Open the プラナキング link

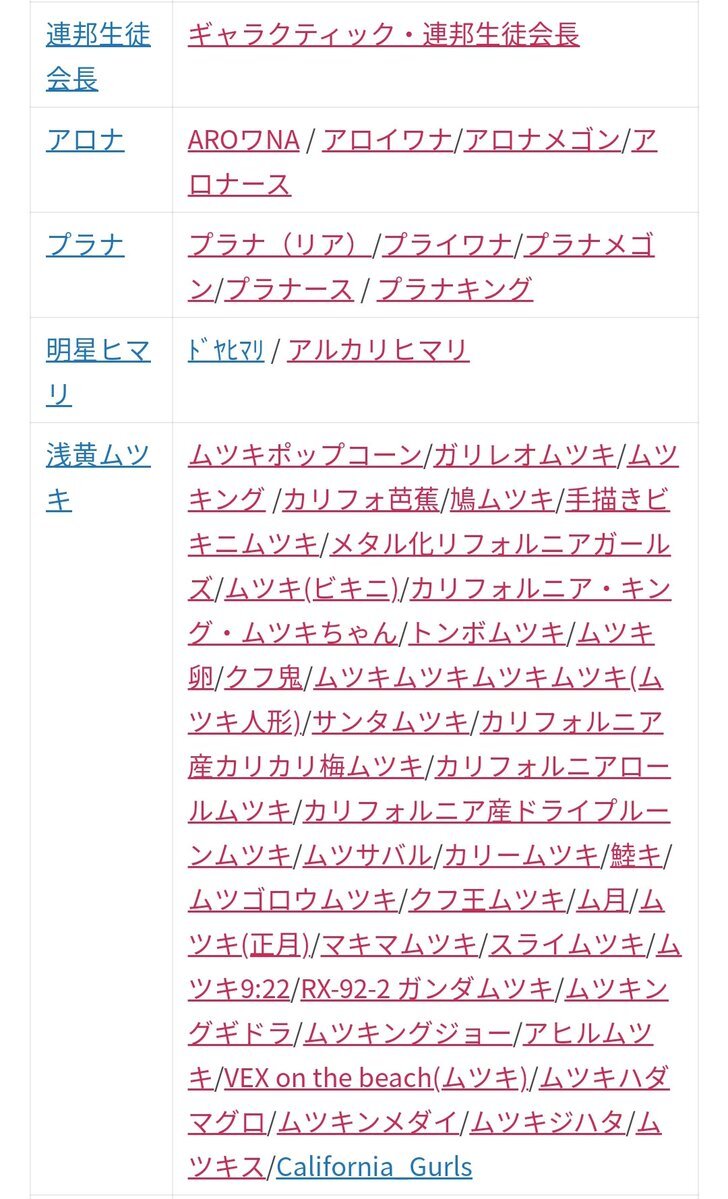[454, 290]
